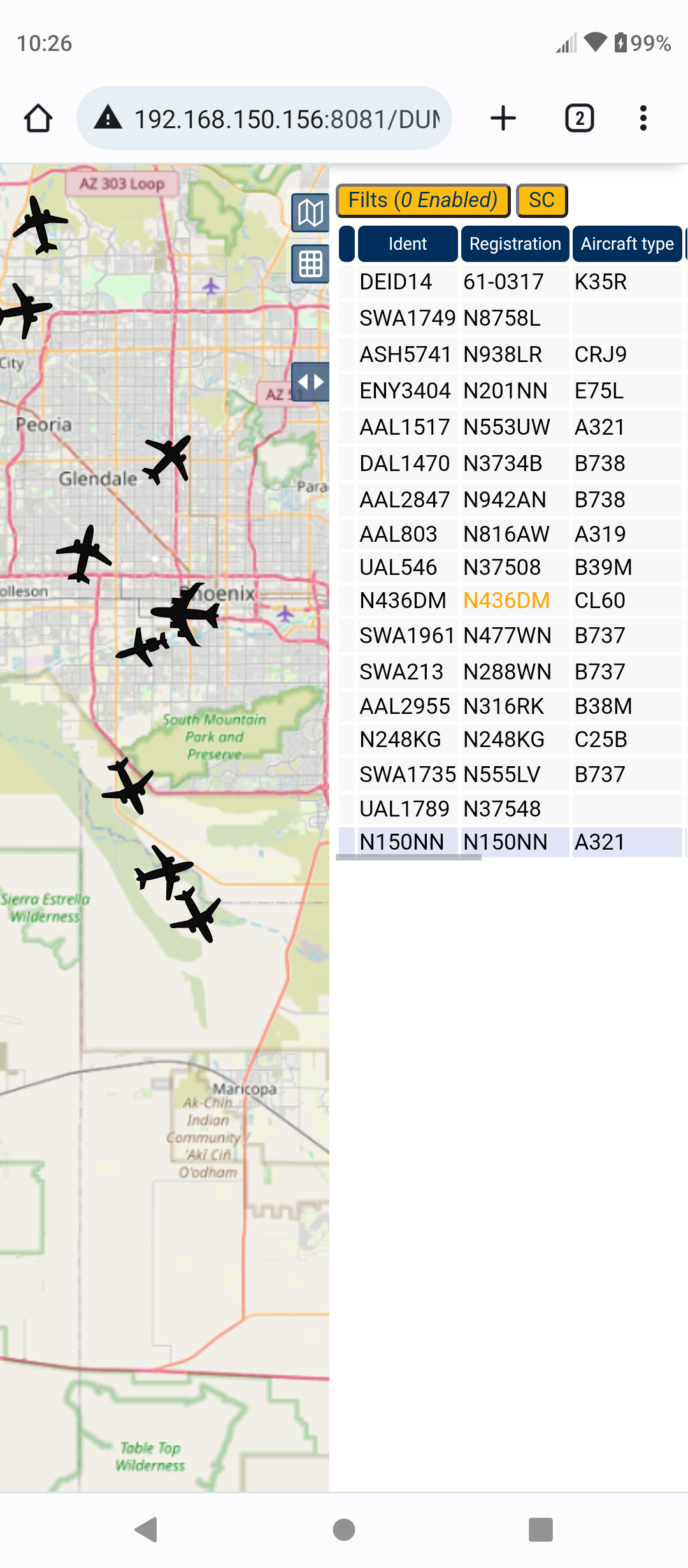This screenshot has width=688, height=1568.
Task: Select the N150NN aircraft row
Action: click(510, 842)
